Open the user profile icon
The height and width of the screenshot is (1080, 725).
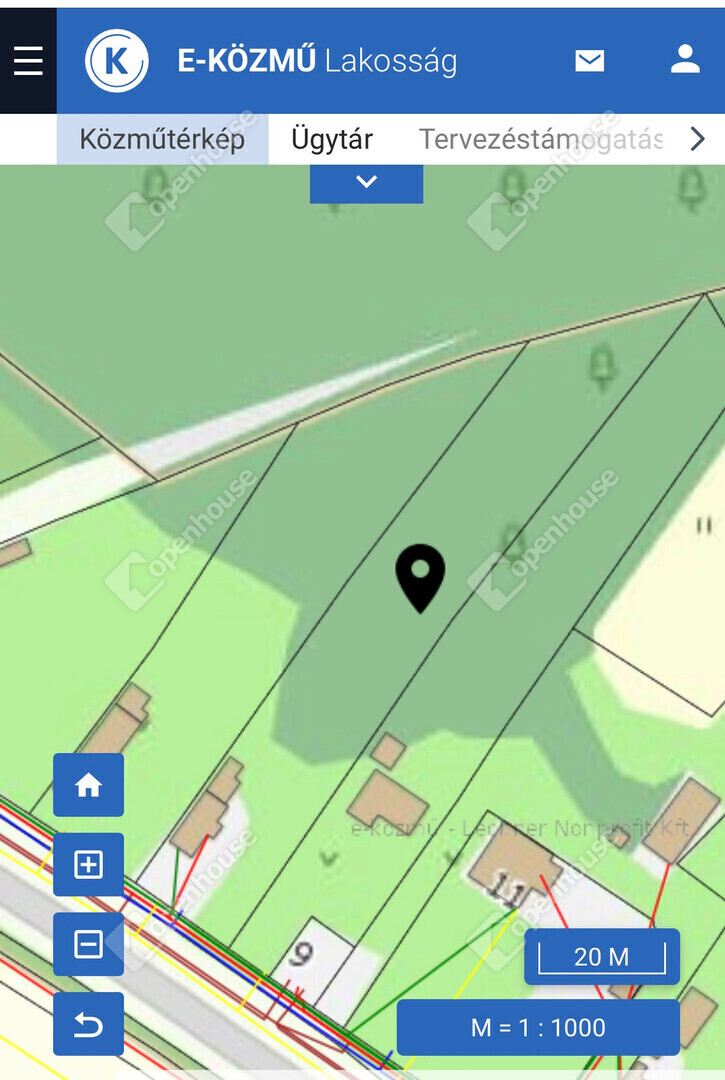point(685,60)
